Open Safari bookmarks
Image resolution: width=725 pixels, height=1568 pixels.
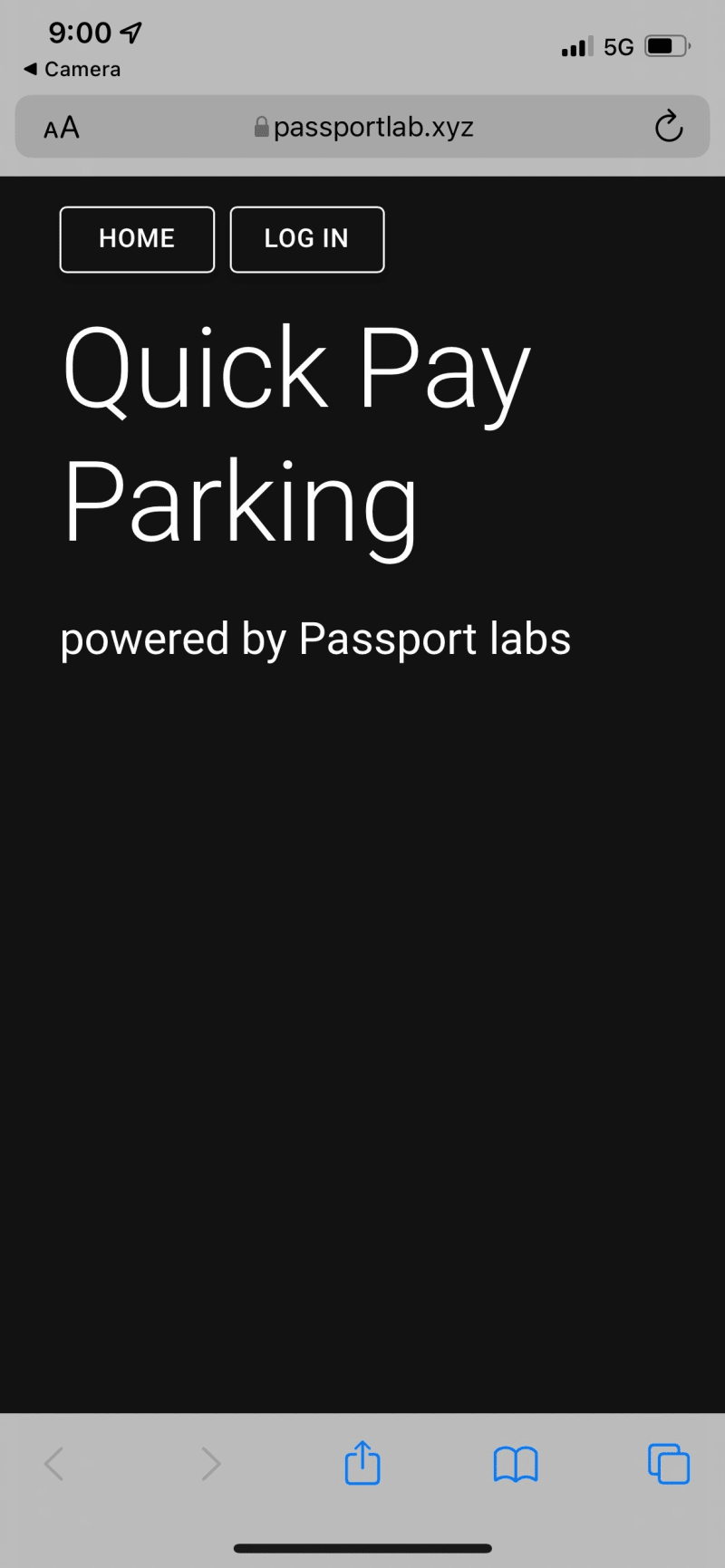[x=516, y=1464]
